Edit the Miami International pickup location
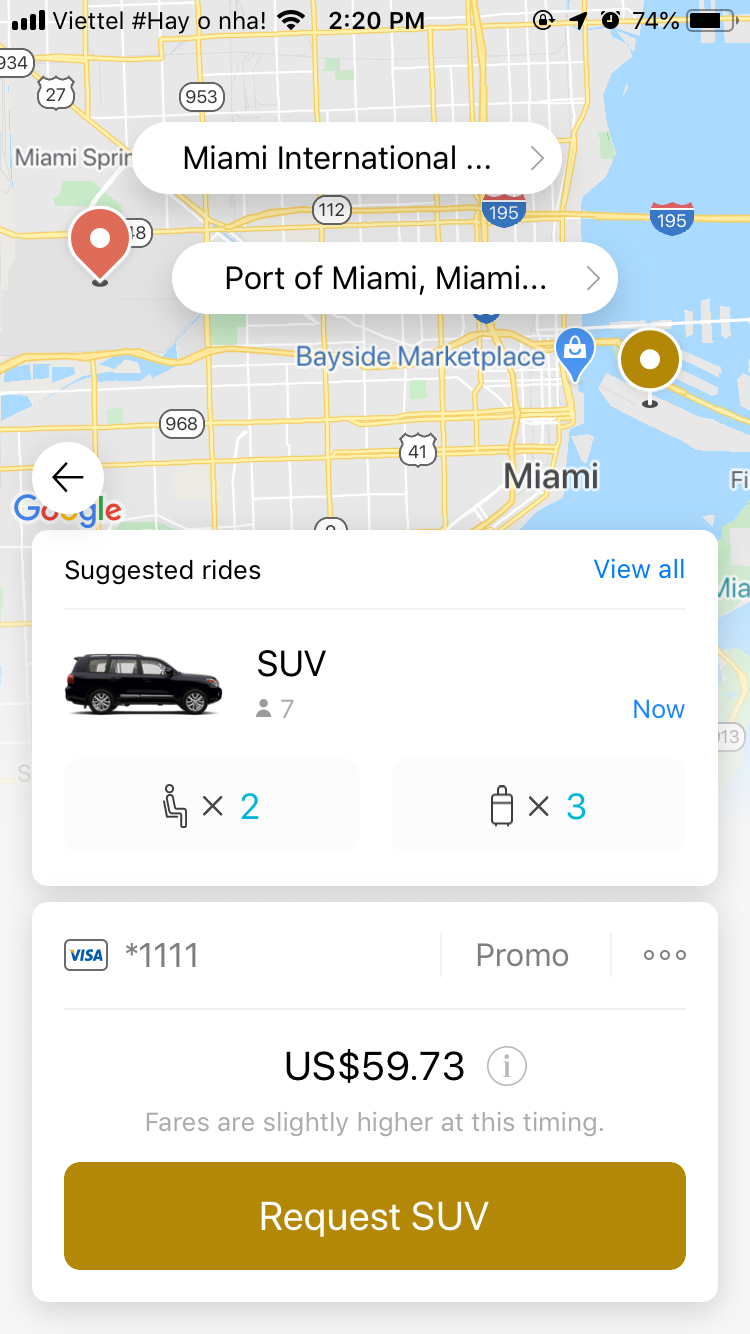750x1334 pixels. (x=346, y=158)
